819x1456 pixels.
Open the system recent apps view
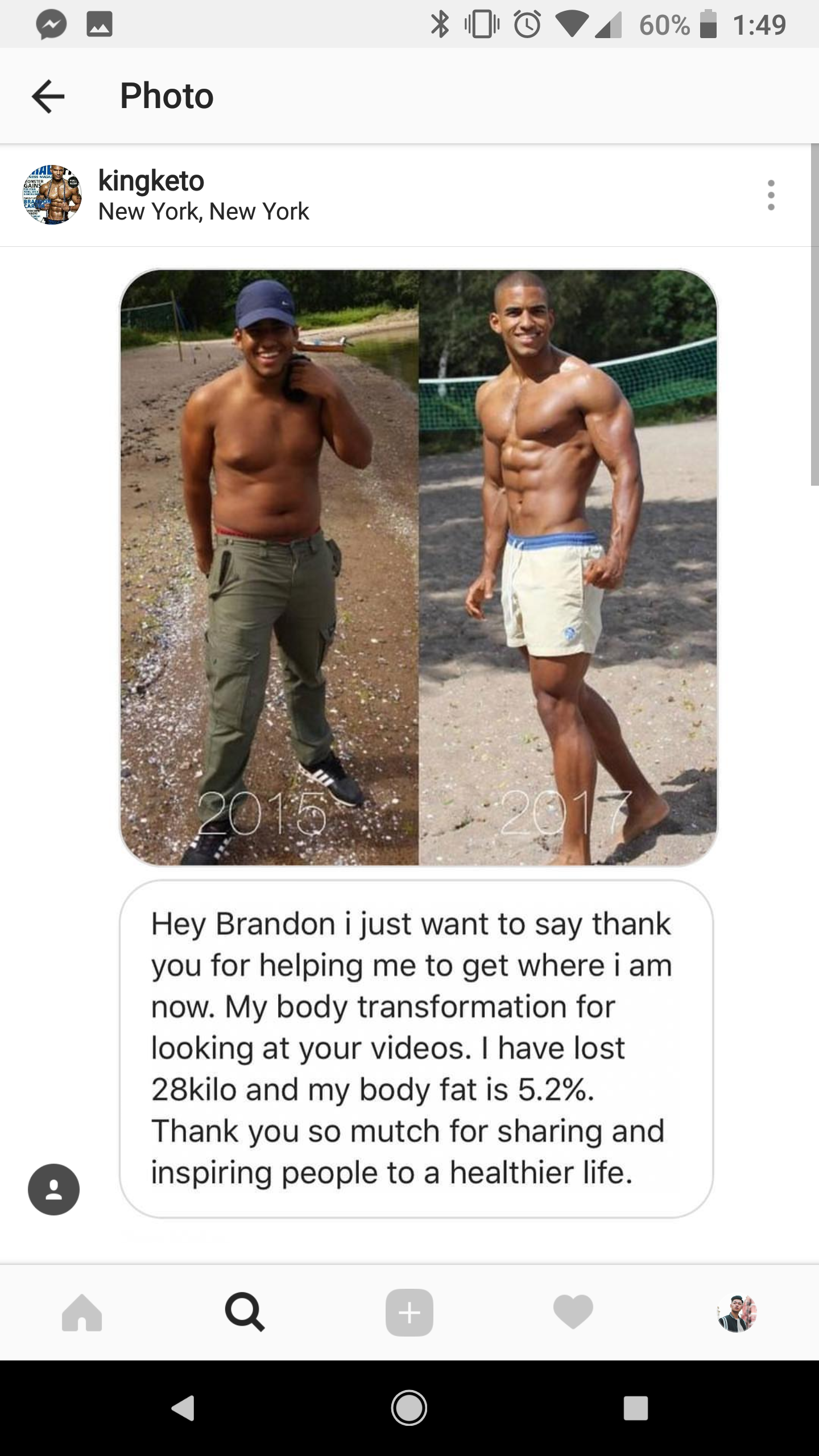[635, 1408]
